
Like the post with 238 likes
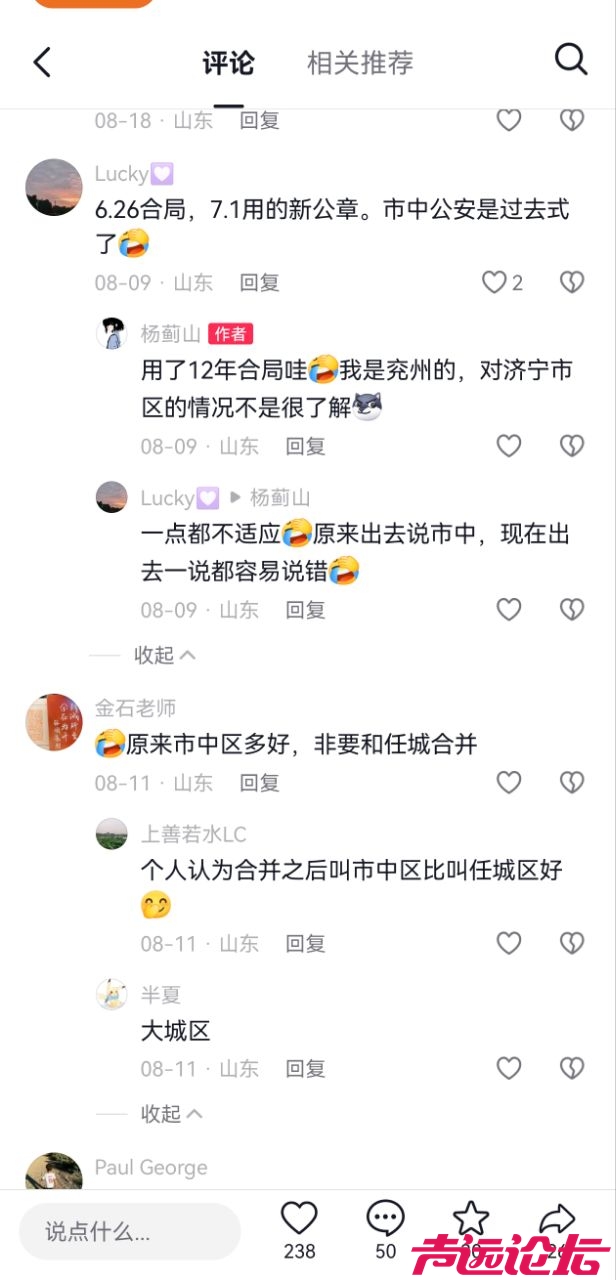pos(299,1220)
